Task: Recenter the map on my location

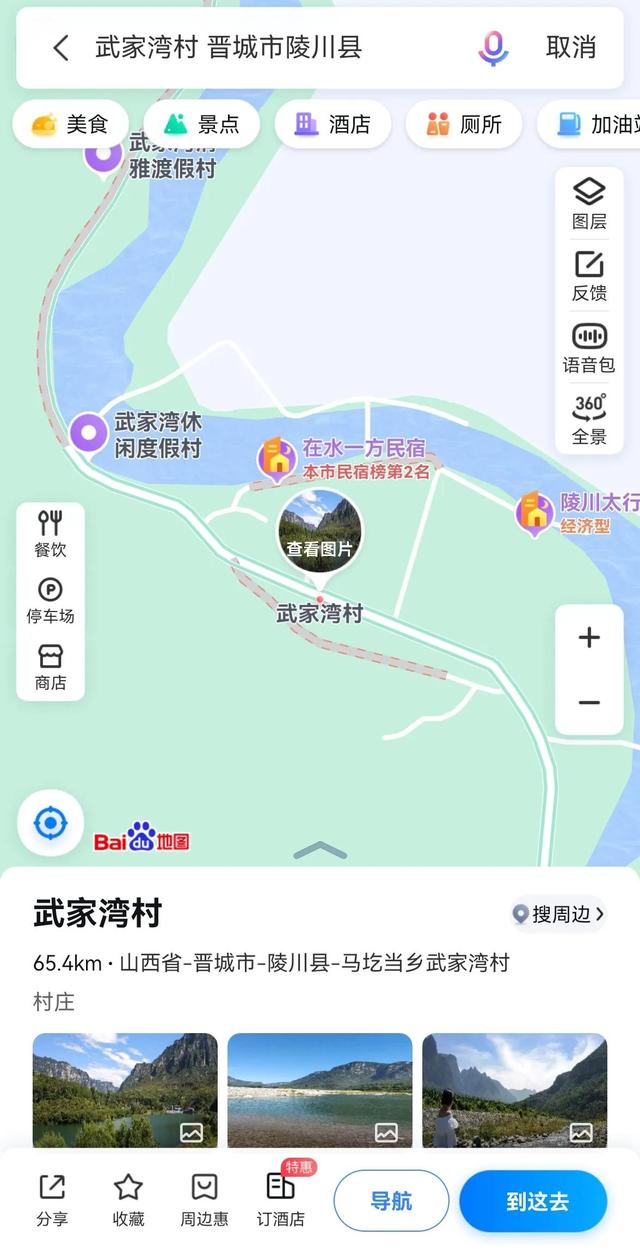Action: [x=50, y=823]
